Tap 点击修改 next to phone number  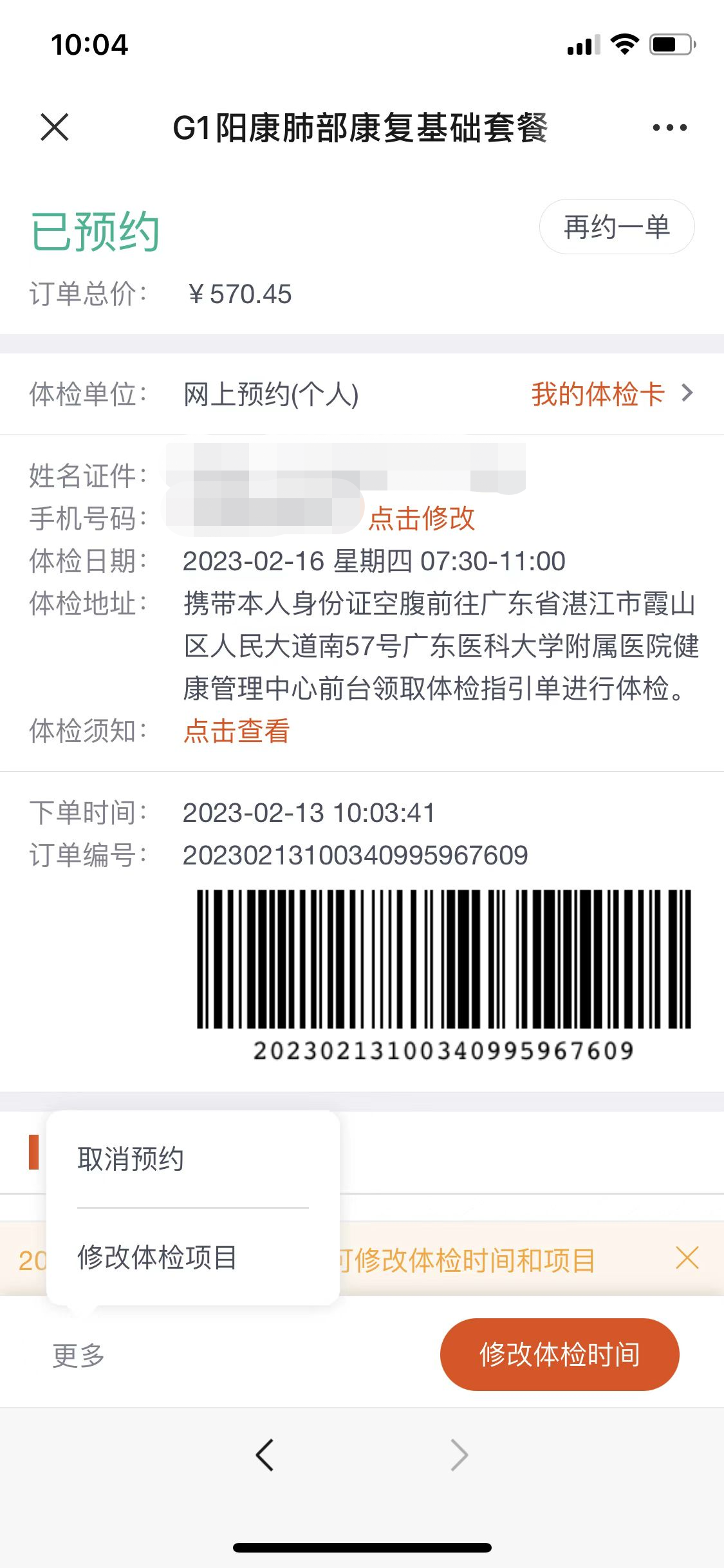pos(422,518)
